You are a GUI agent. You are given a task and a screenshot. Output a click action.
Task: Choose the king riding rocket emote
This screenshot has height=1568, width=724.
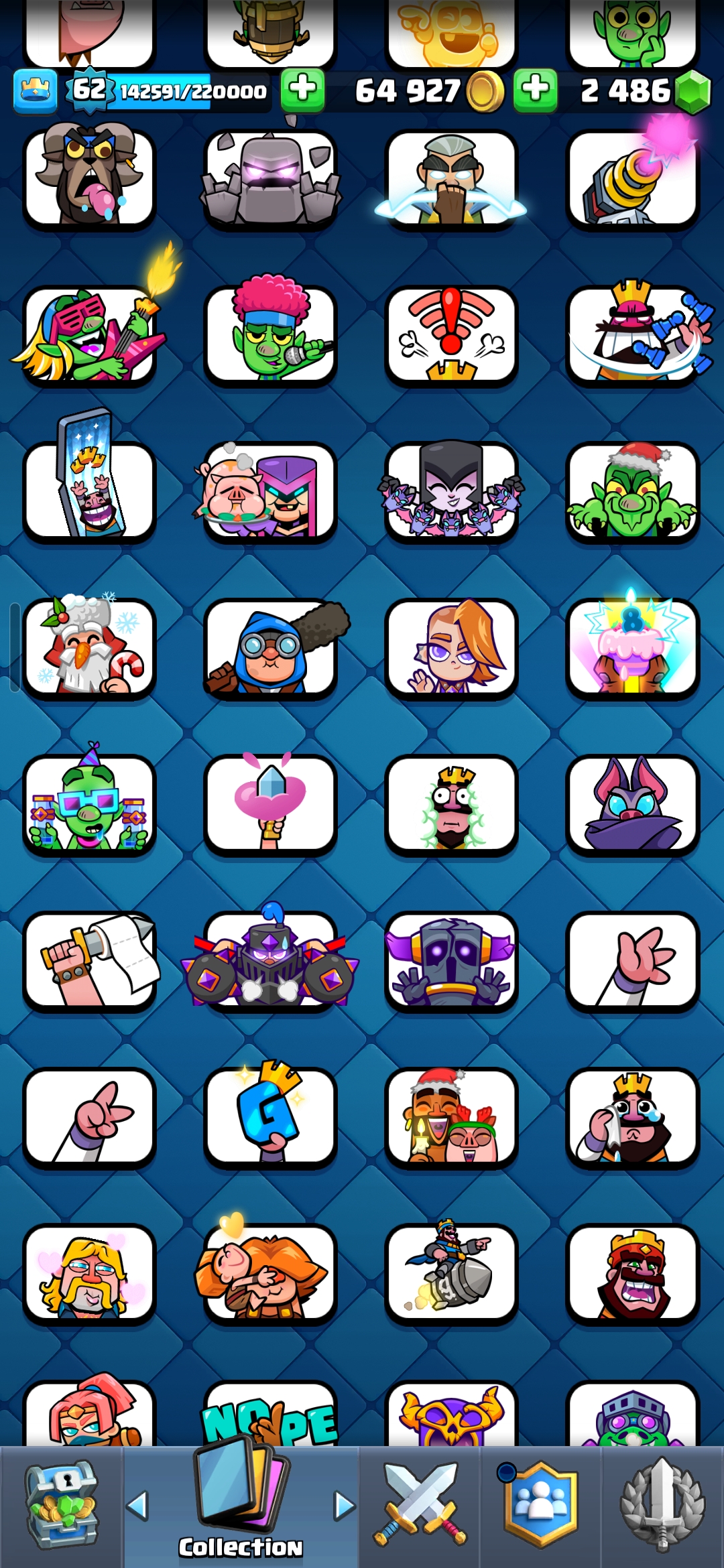(451, 1272)
